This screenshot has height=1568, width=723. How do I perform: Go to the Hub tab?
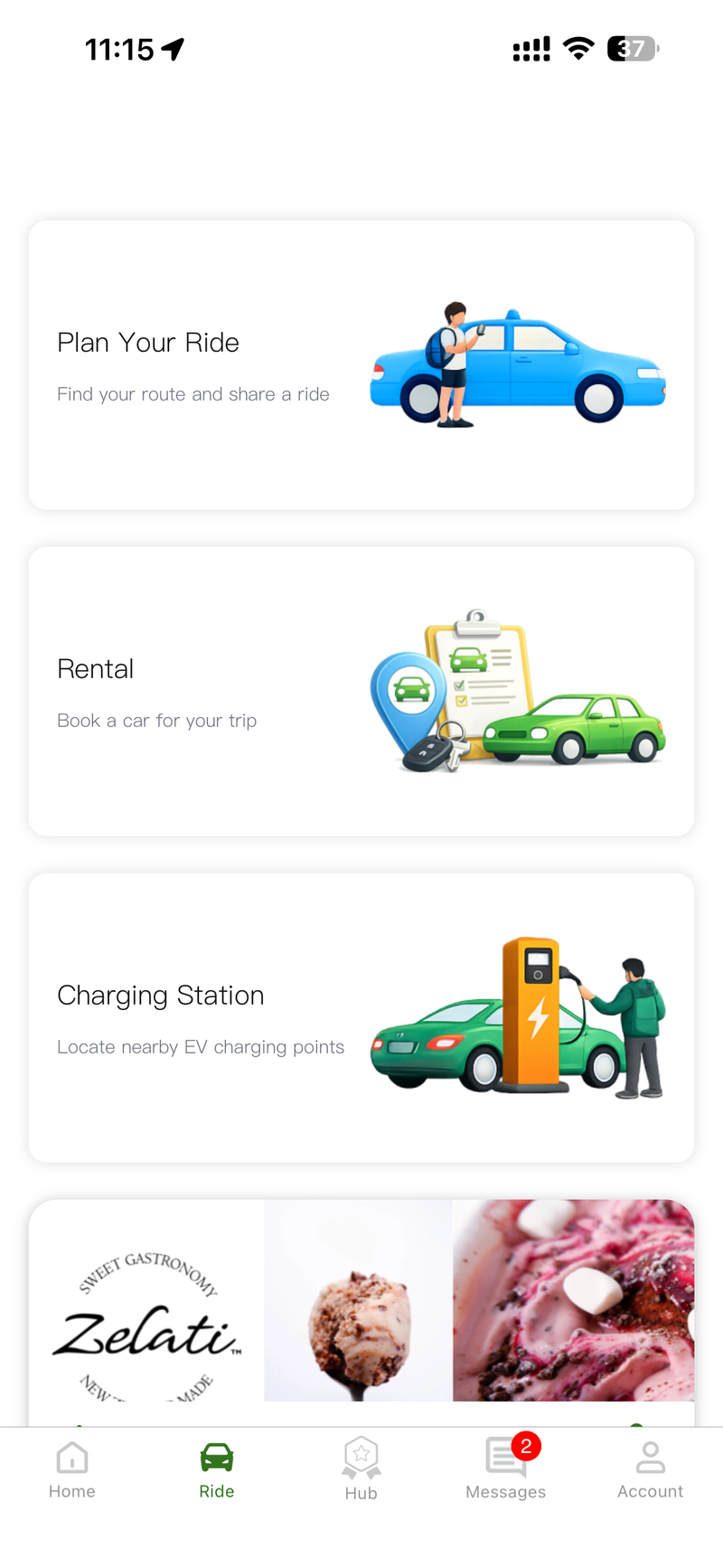coord(361,1469)
